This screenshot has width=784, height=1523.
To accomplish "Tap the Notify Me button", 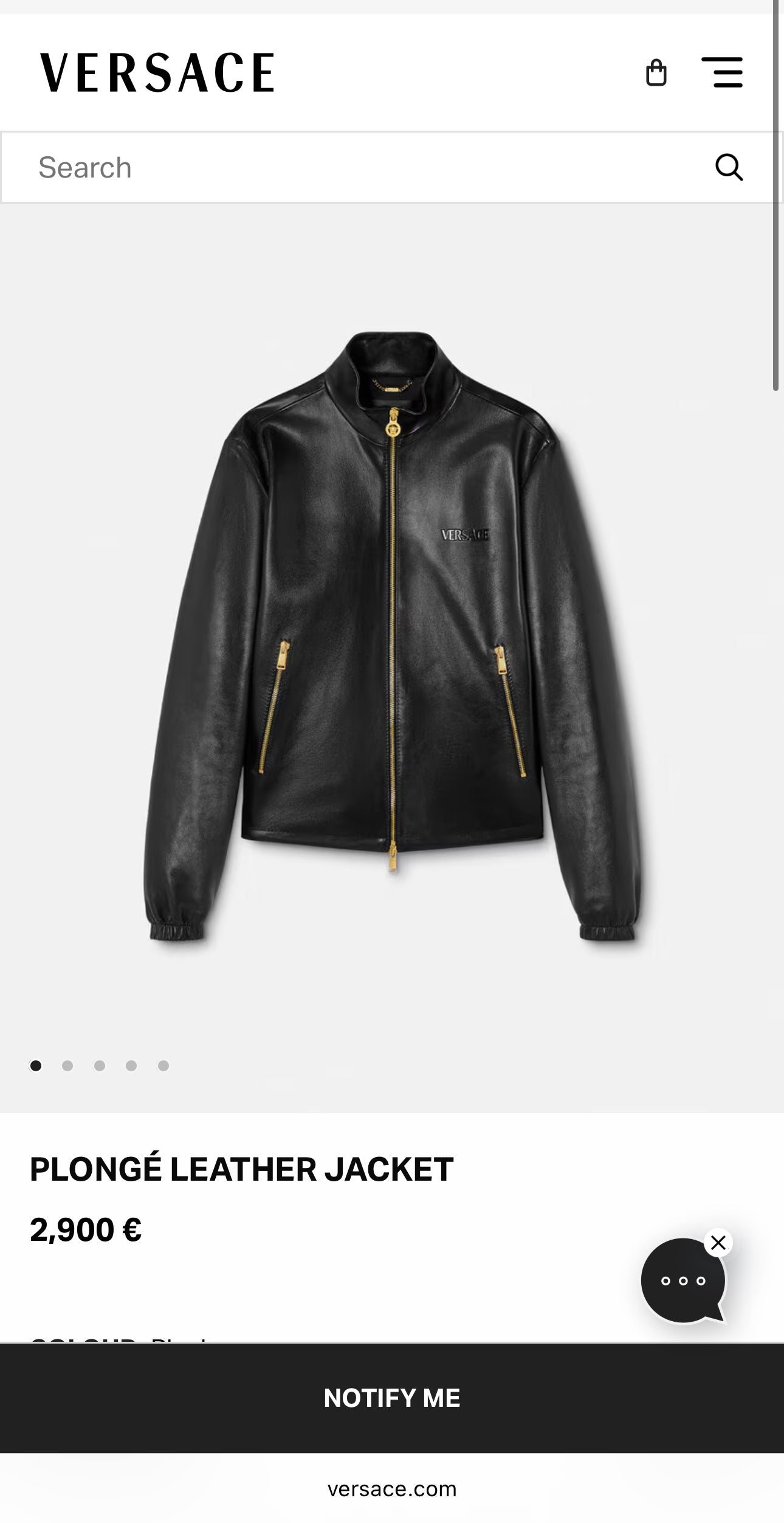I will coord(392,1398).
